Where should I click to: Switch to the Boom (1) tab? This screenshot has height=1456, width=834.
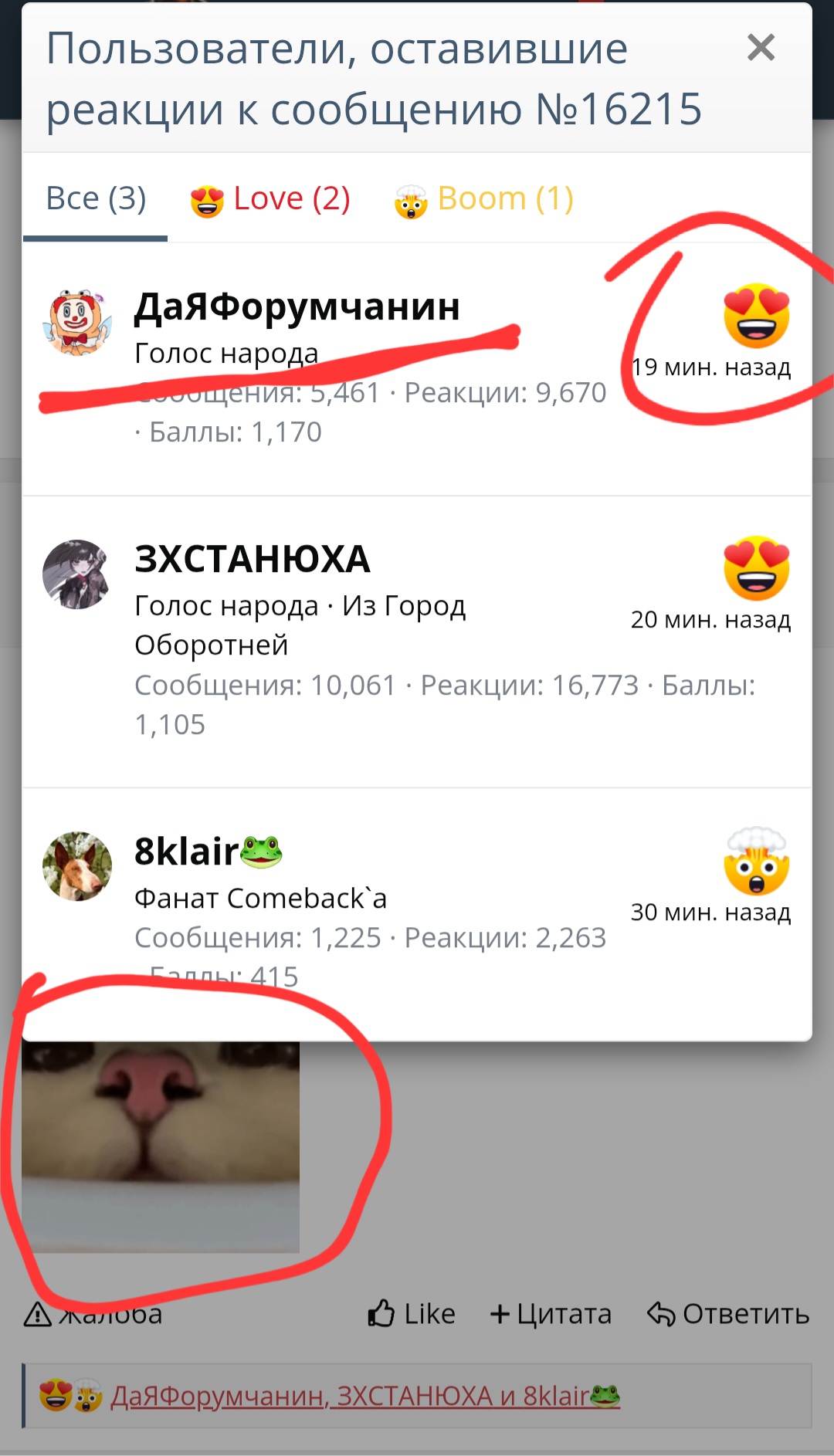(484, 199)
